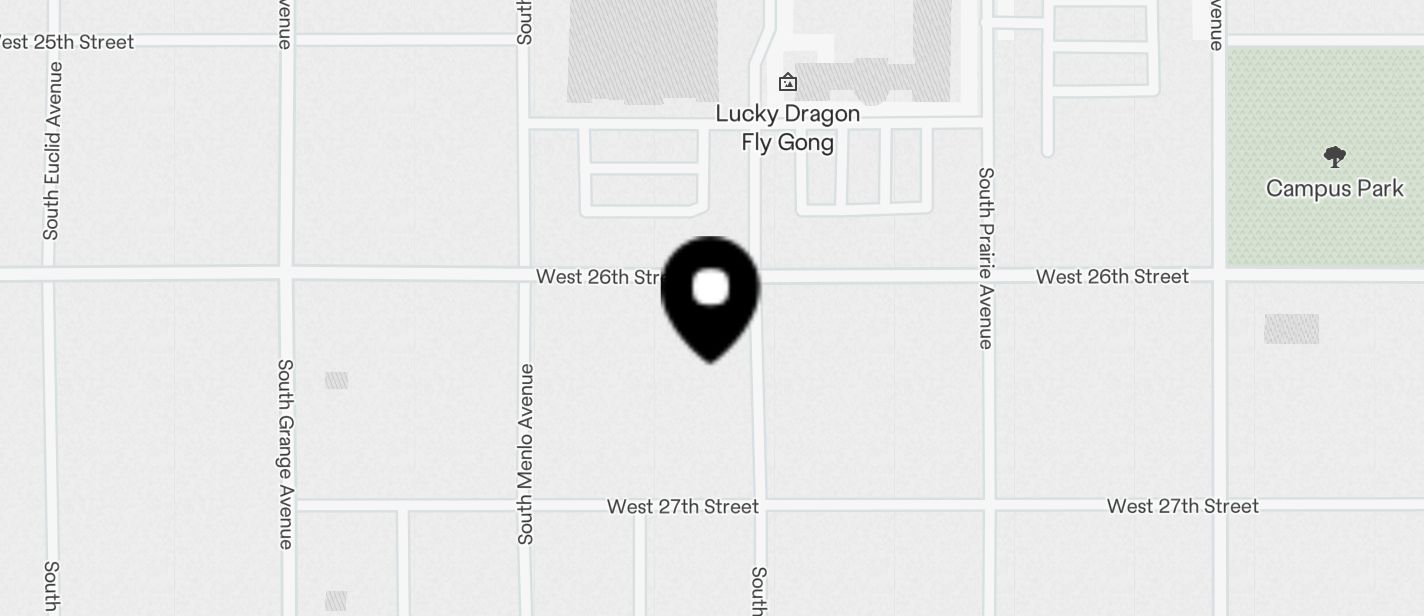1424x616 pixels.
Task: Tap the black location pin marker
Action: (x=711, y=296)
